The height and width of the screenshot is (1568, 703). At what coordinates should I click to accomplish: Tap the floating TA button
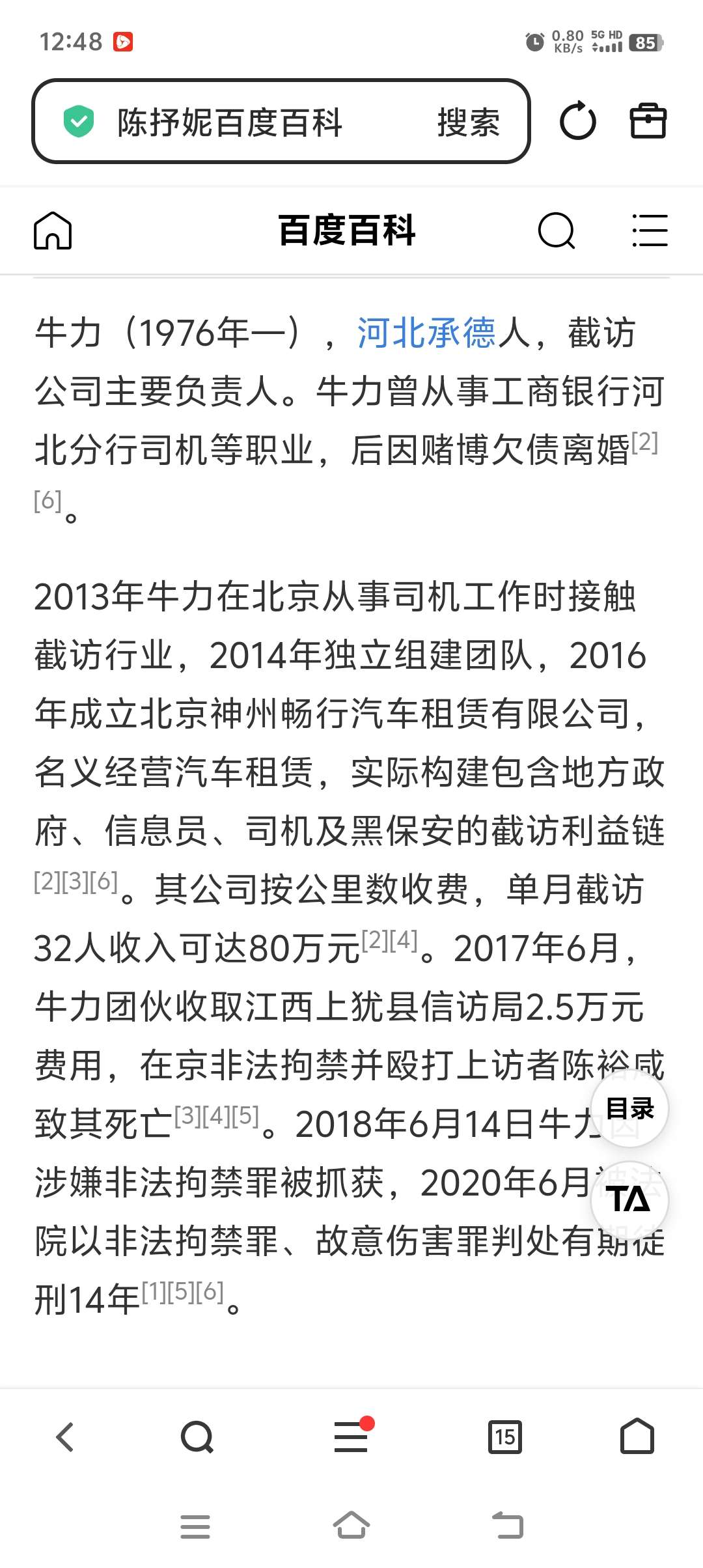[x=629, y=1199]
